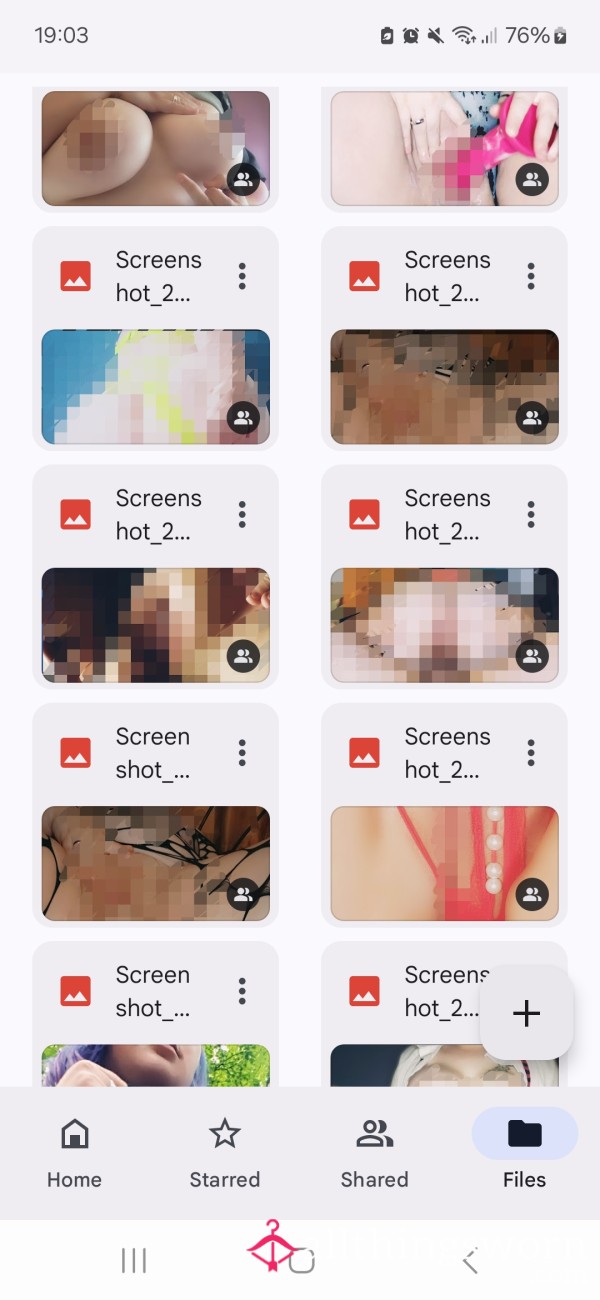The width and height of the screenshot is (600, 1300).
Task: Open recent apps from navigation bar
Action: pos(134,1261)
